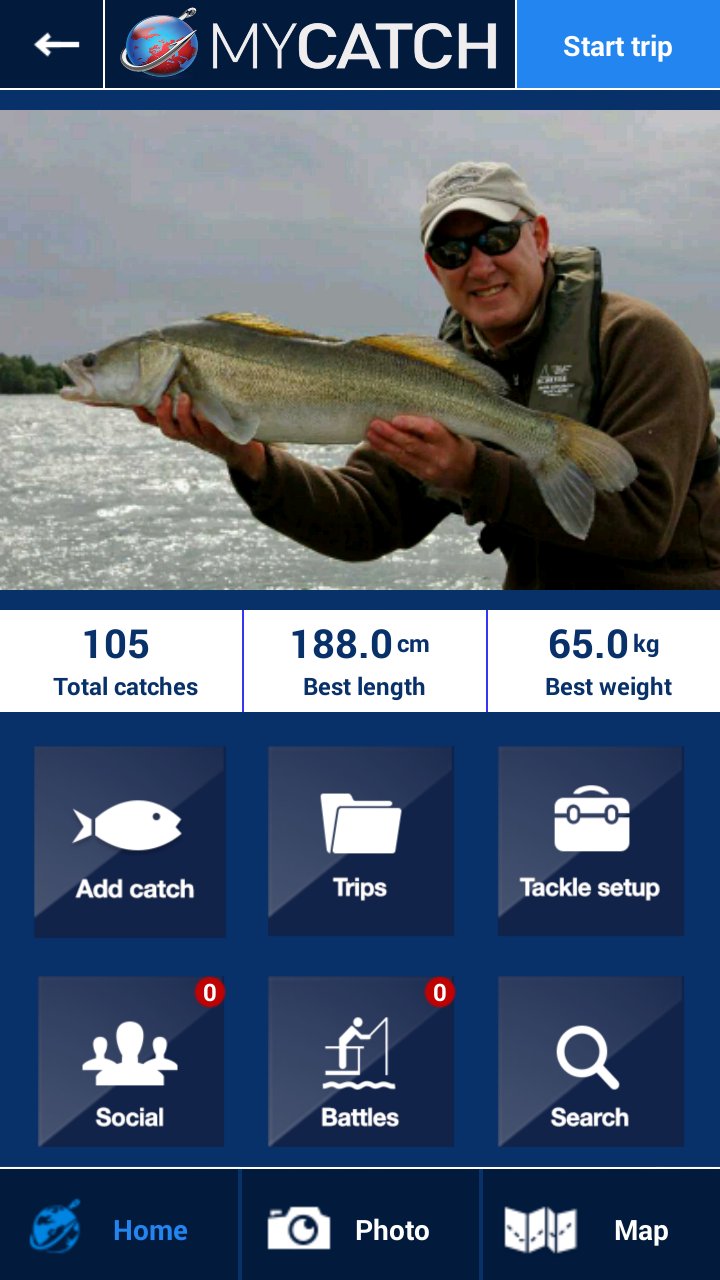Select the Tackle setup icon

point(590,840)
